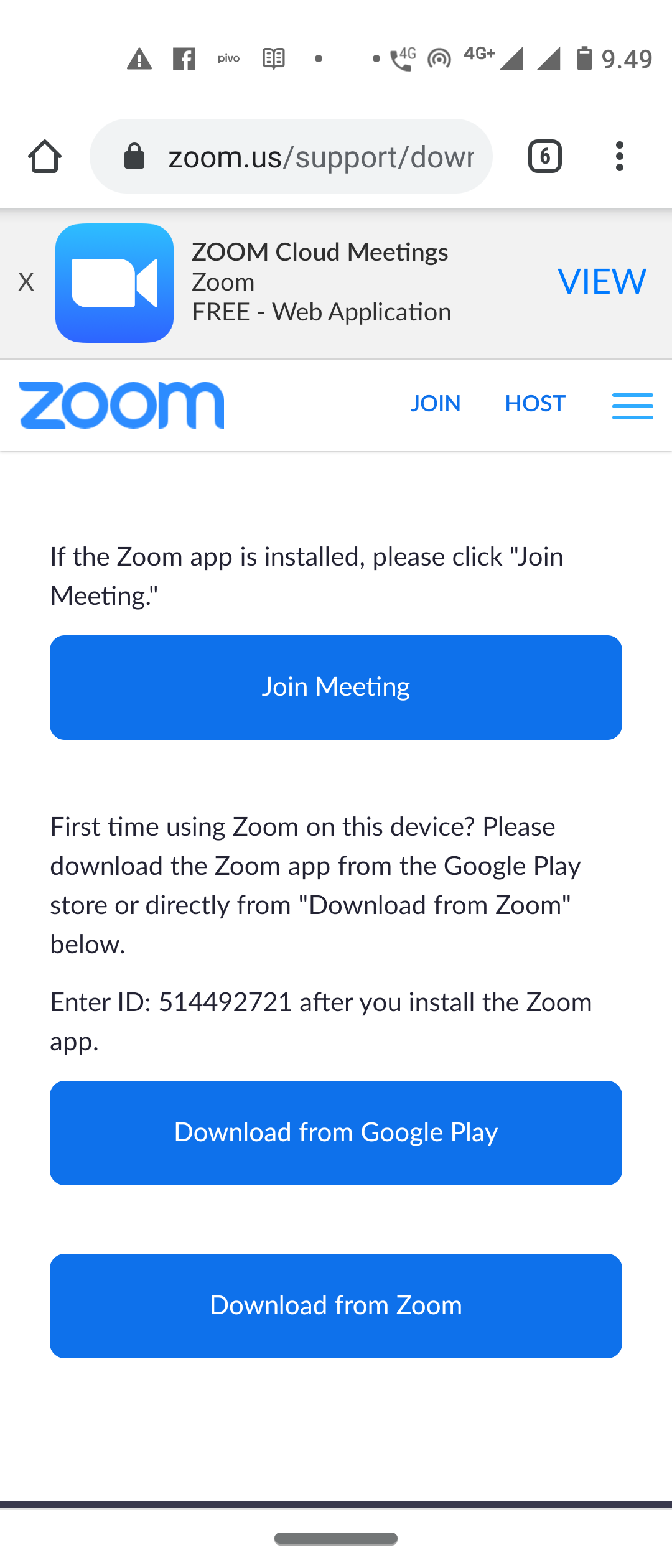Go to the browser home page
The height and width of the screenshot is (1568, 672).
point(45,156)
